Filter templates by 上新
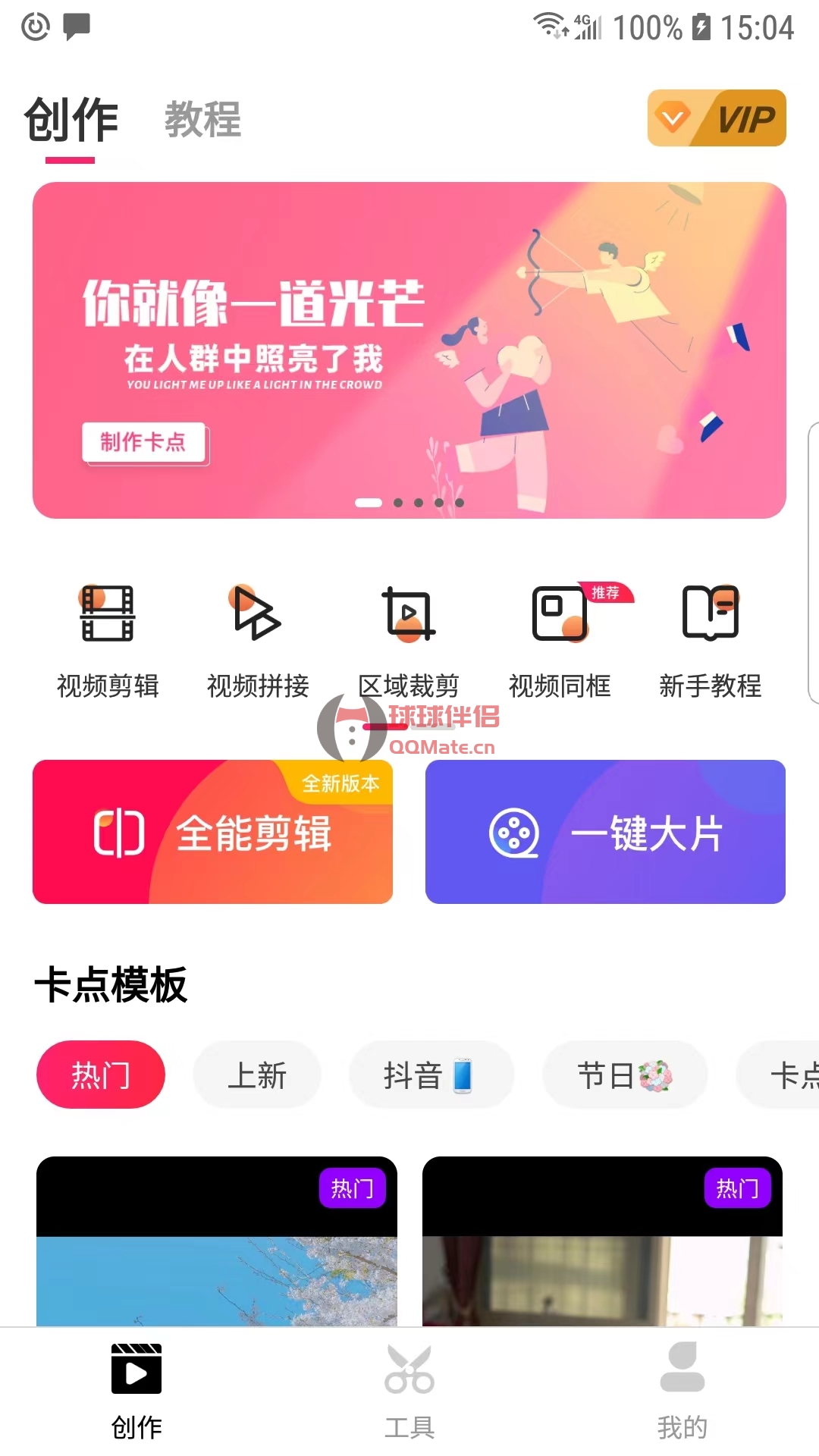819x1456 pixels. (x=257, y=1075)
